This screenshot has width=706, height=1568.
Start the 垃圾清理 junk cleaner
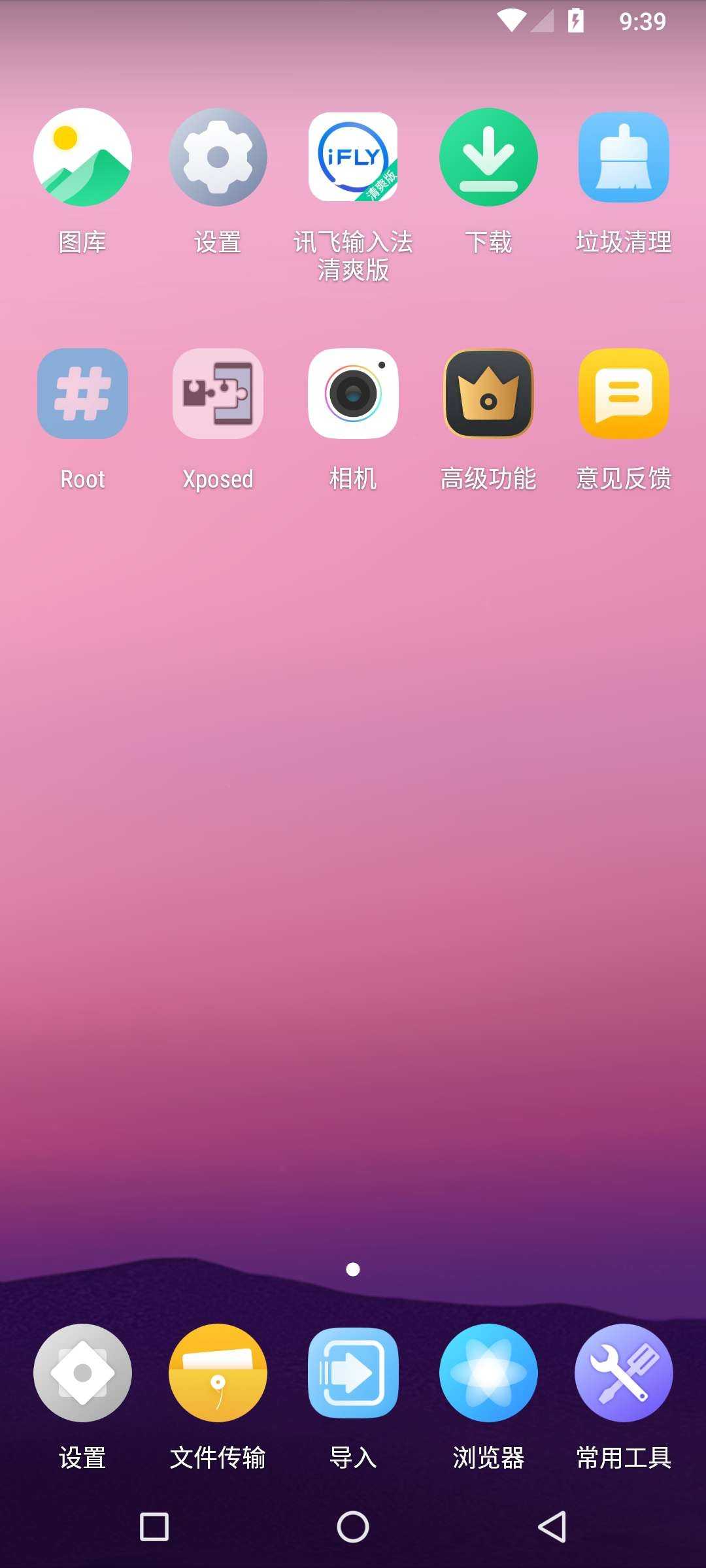624,157
